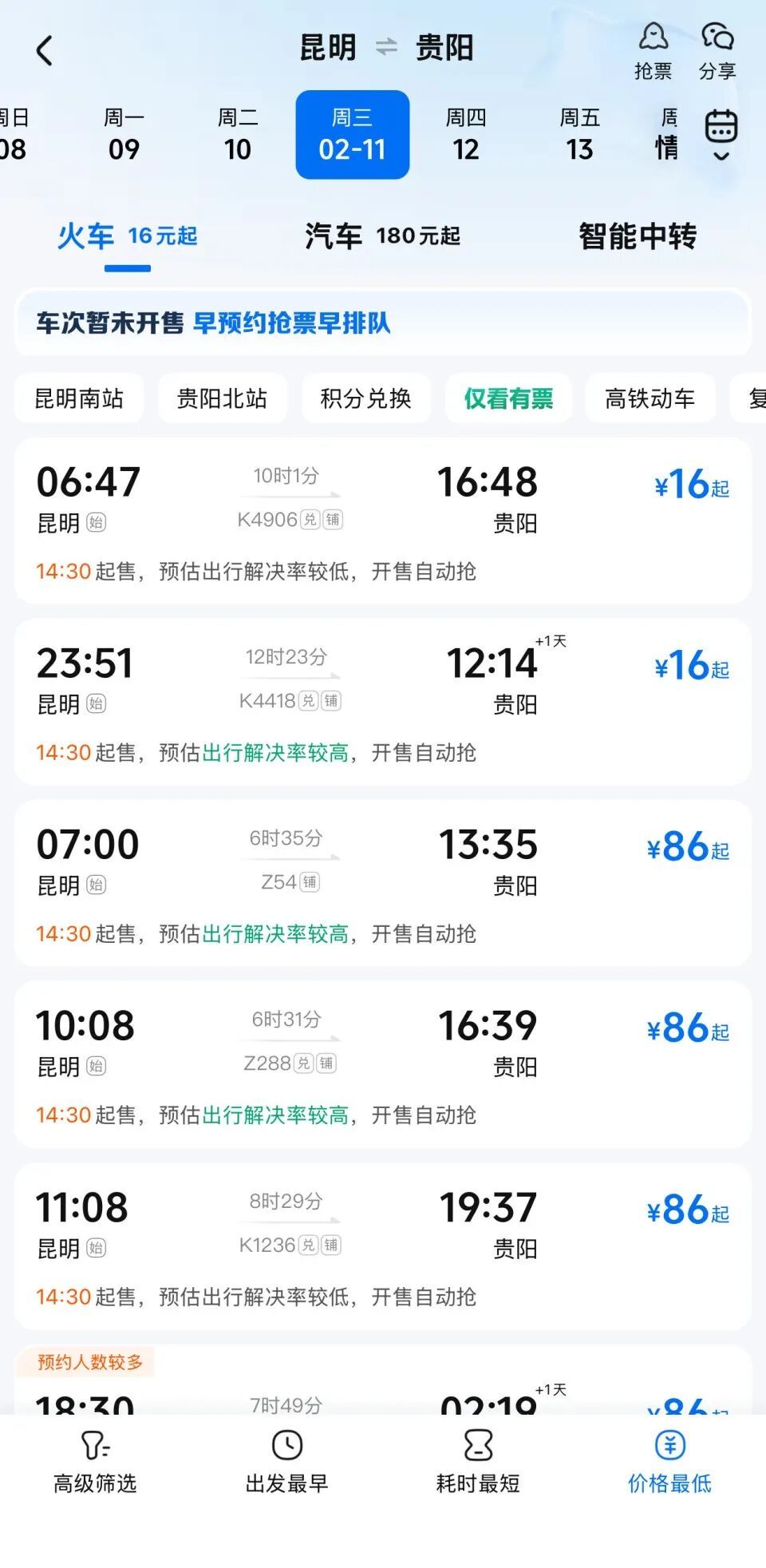Switch to the 汽车 bus tab
The image size is (766, 1568).
(x=335, y=236)
